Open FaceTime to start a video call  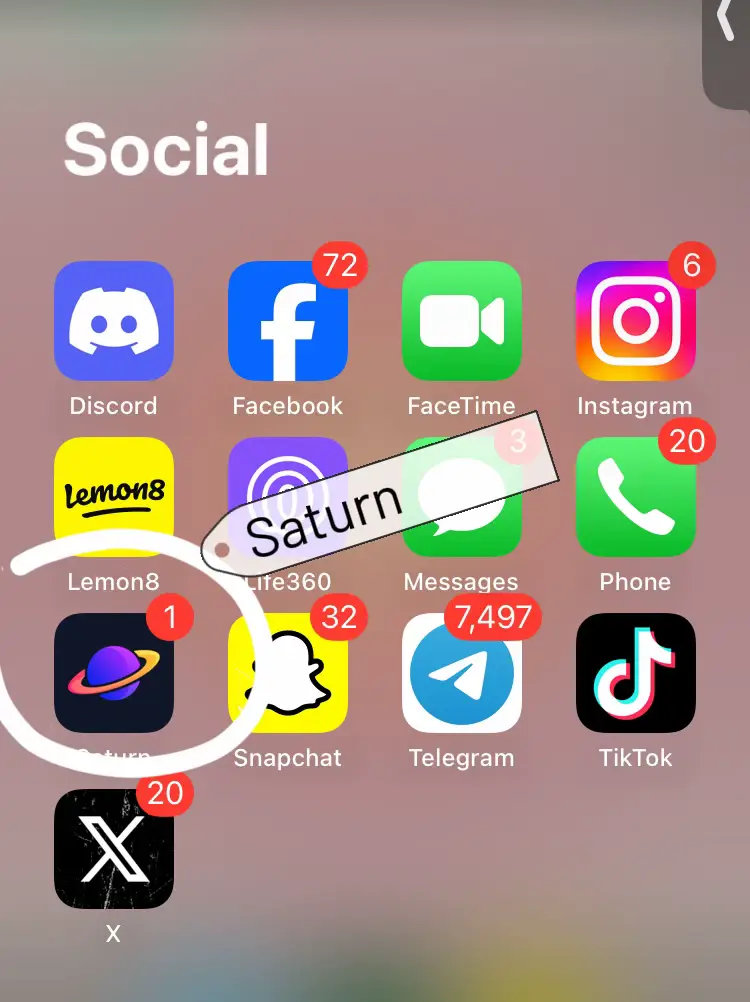pos(461,320)
